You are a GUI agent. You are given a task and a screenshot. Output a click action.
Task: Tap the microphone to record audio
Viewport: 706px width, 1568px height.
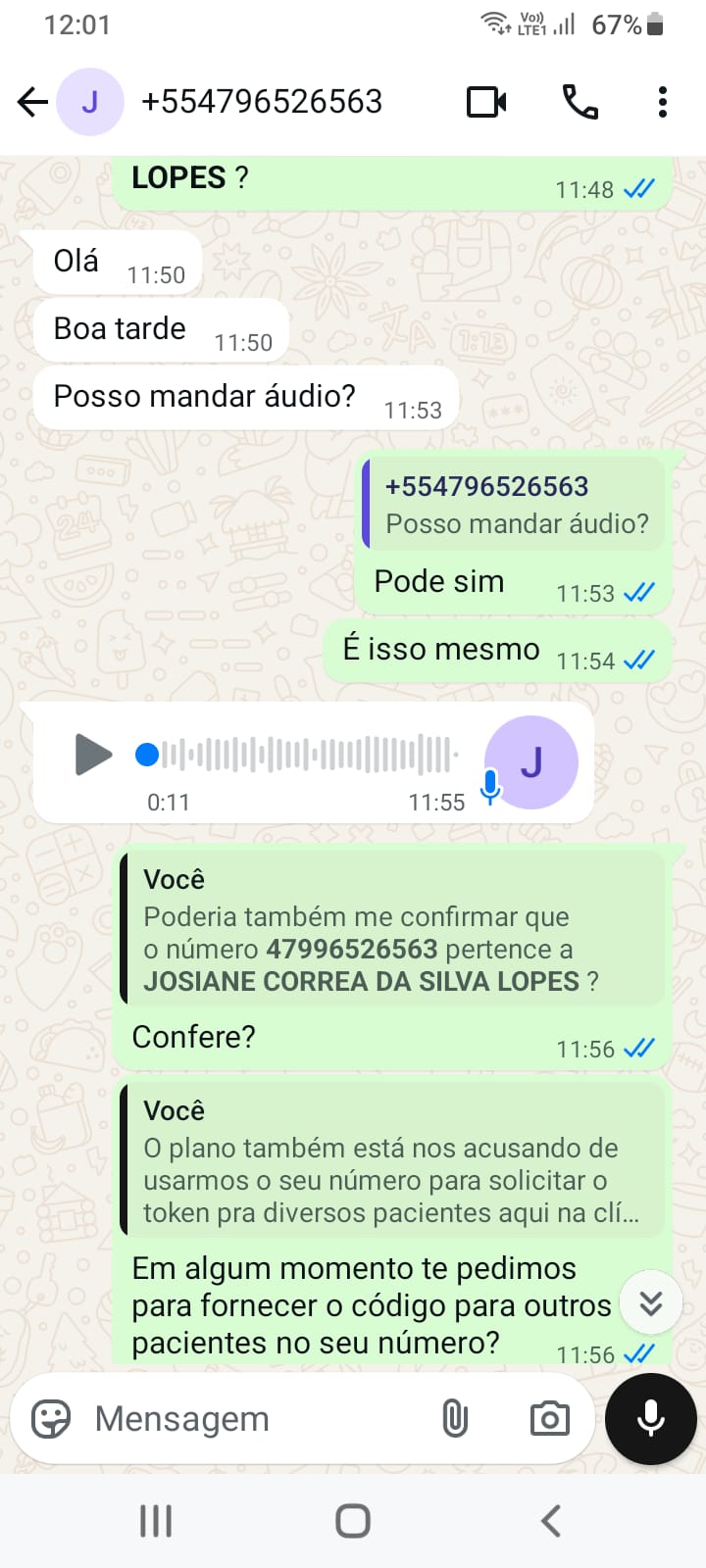[651, 1418]
